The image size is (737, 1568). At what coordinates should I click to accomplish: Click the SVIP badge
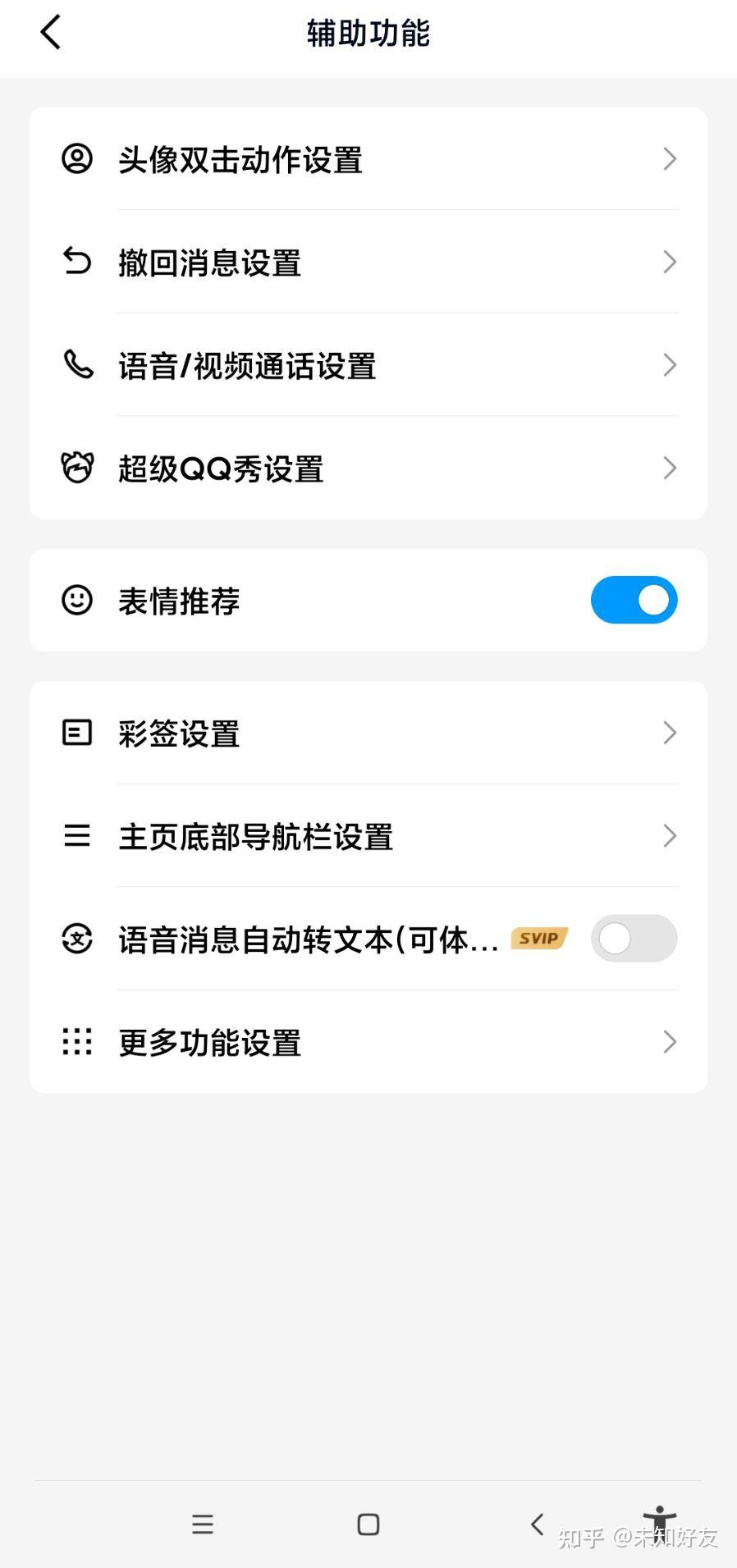point(538,939)
